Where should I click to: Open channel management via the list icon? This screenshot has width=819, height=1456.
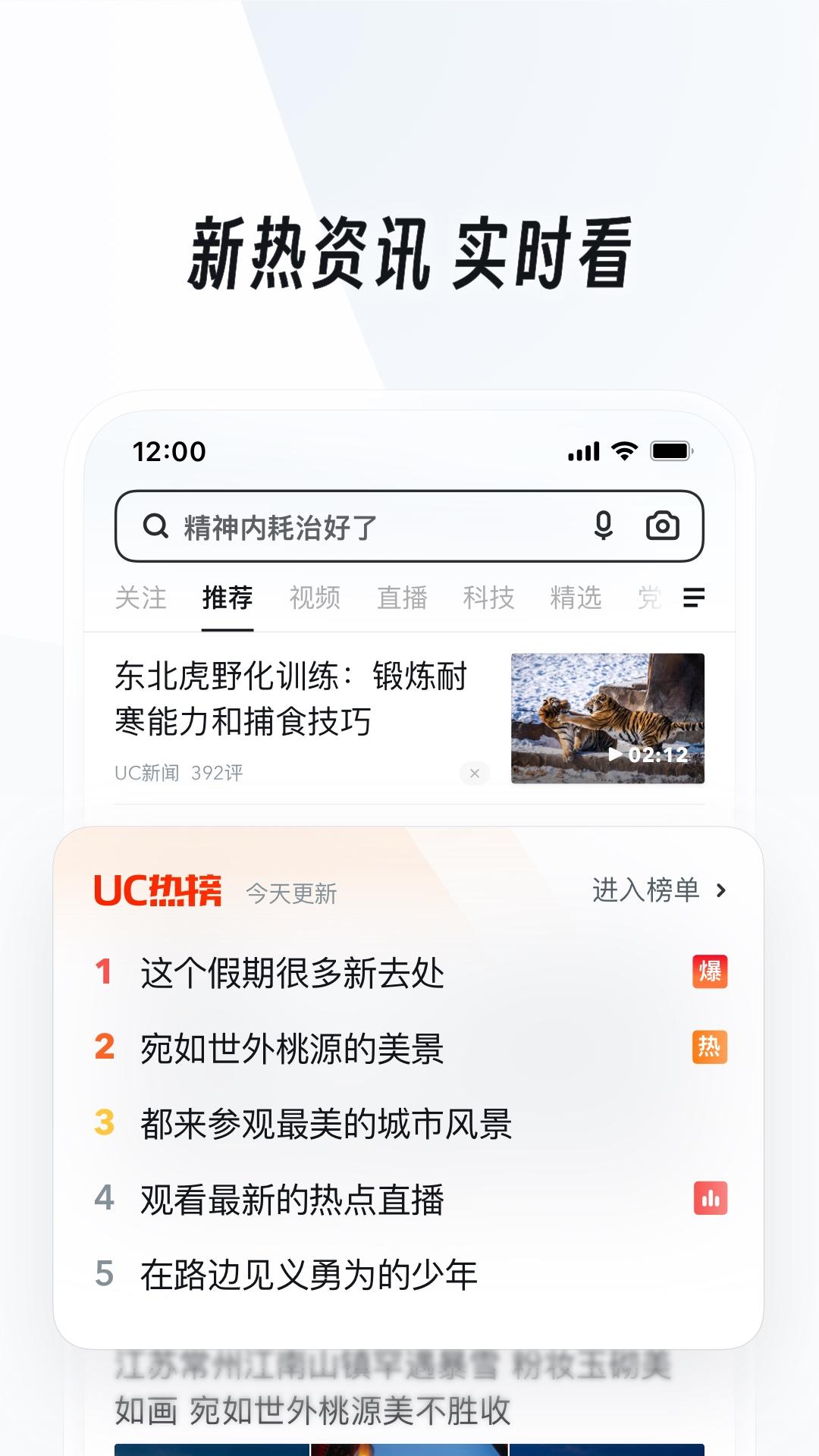pos(695,598)
